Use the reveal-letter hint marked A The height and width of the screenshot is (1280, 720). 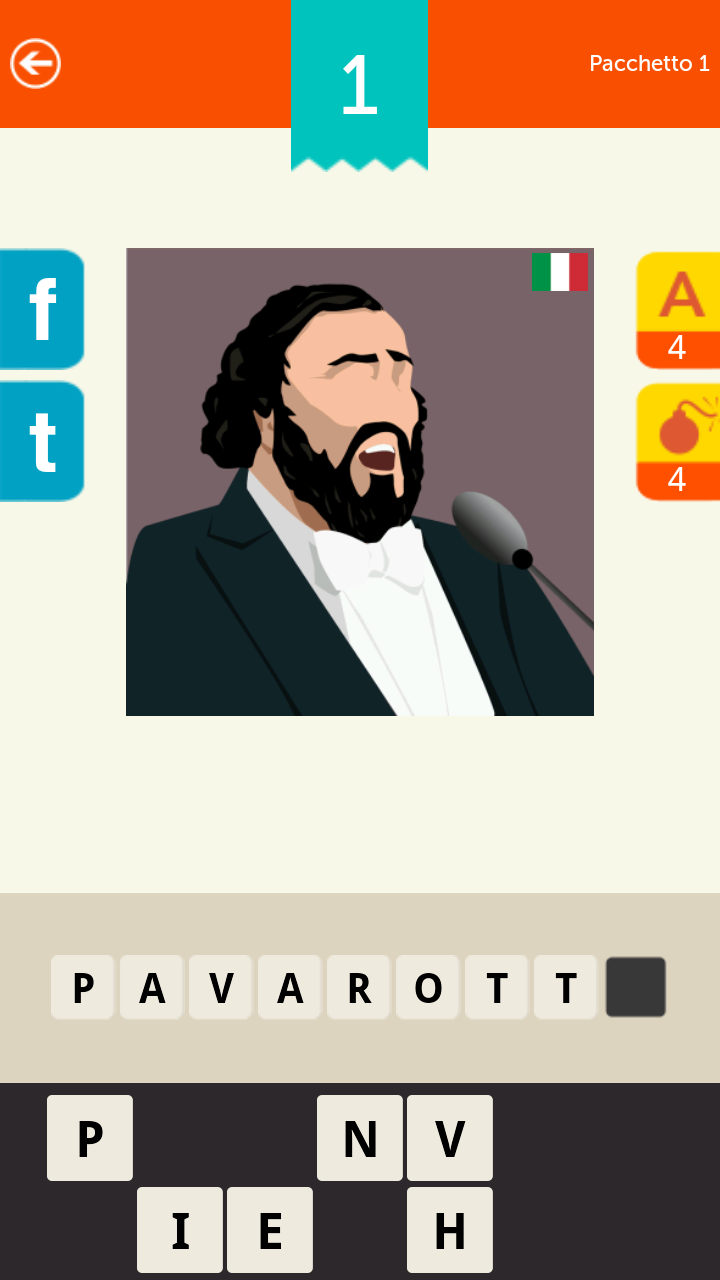678,309
